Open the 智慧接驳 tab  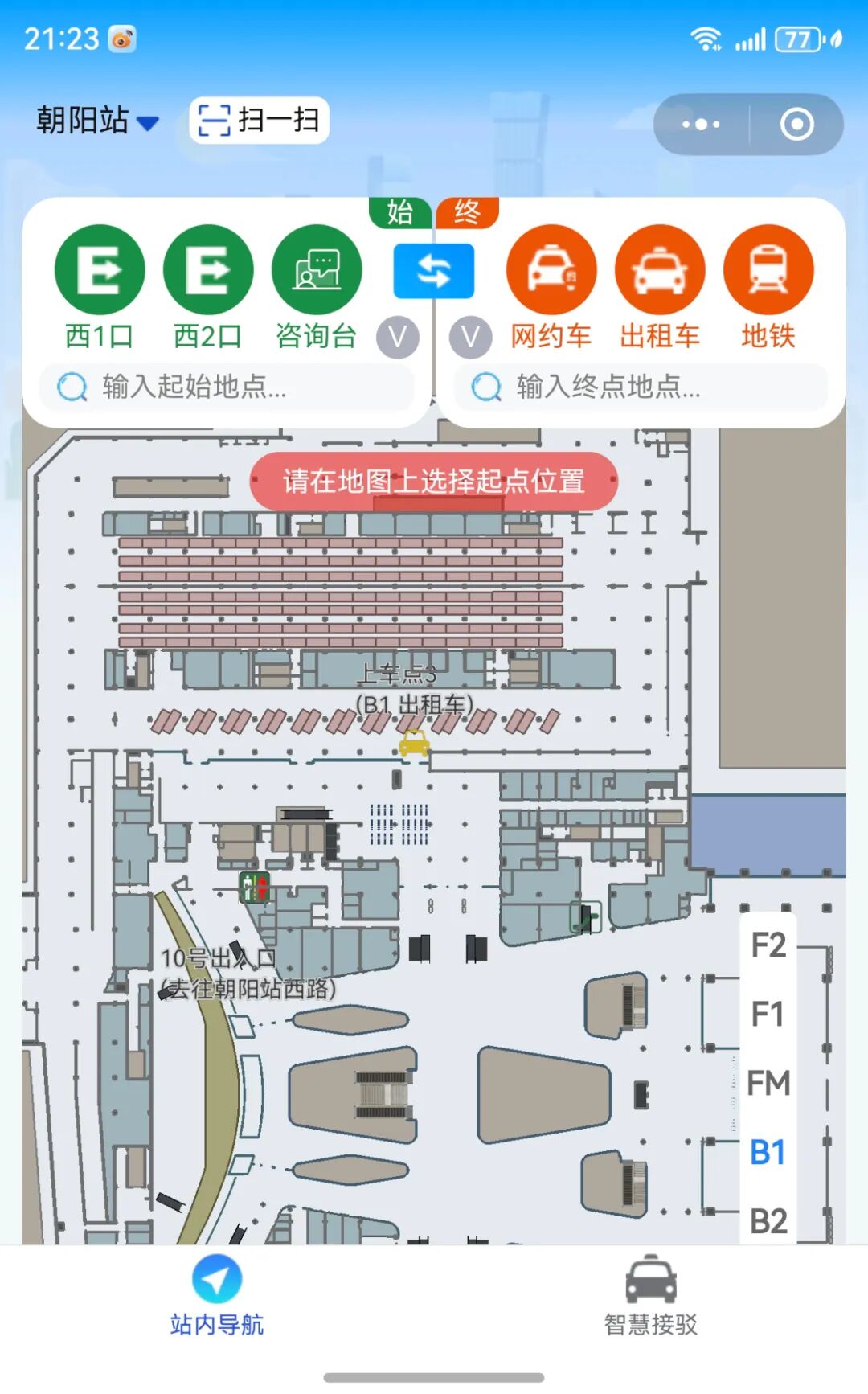(x=651, y=1296)
